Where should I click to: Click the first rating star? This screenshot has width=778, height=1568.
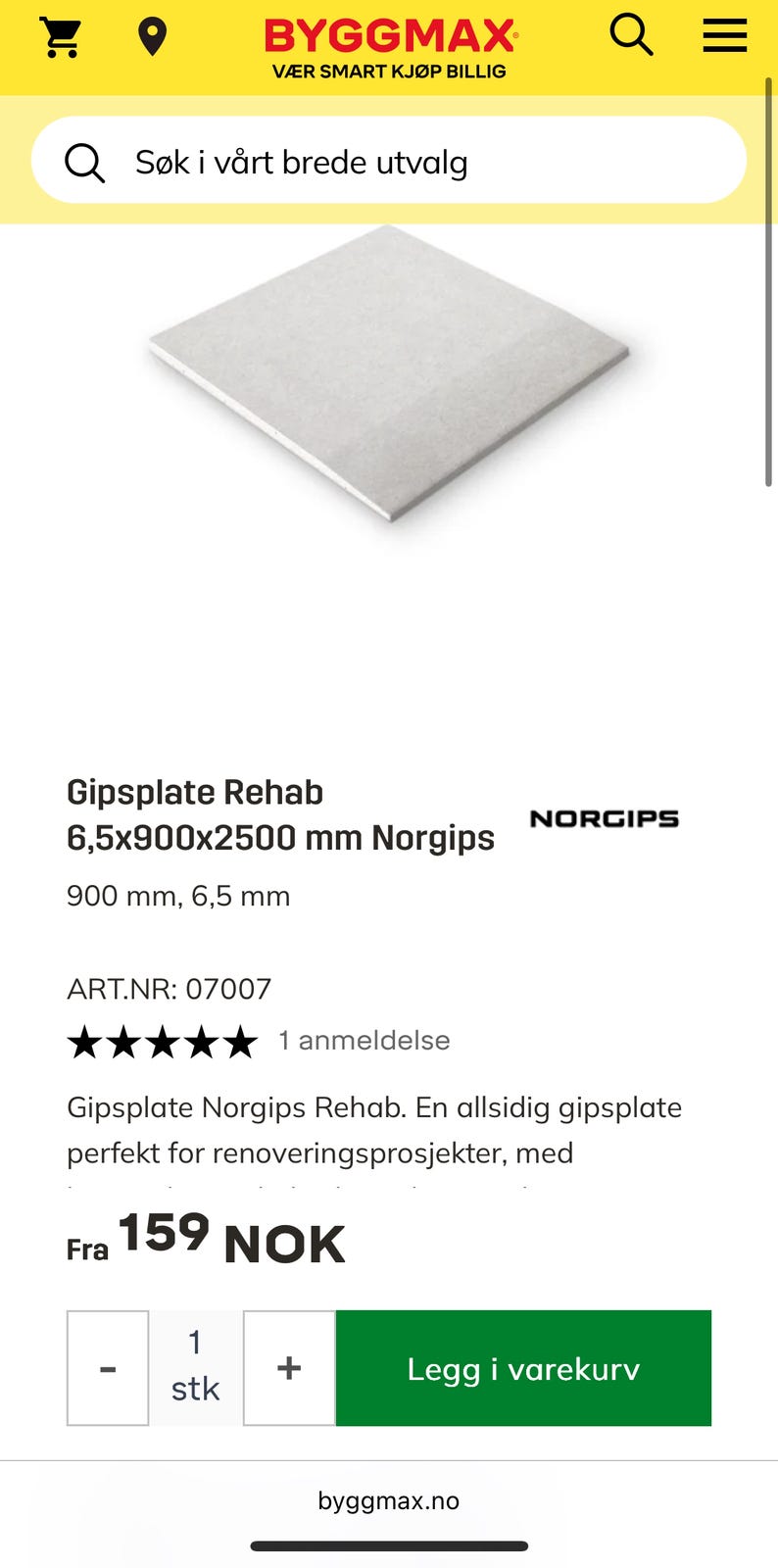click(x=86, y=1042)
